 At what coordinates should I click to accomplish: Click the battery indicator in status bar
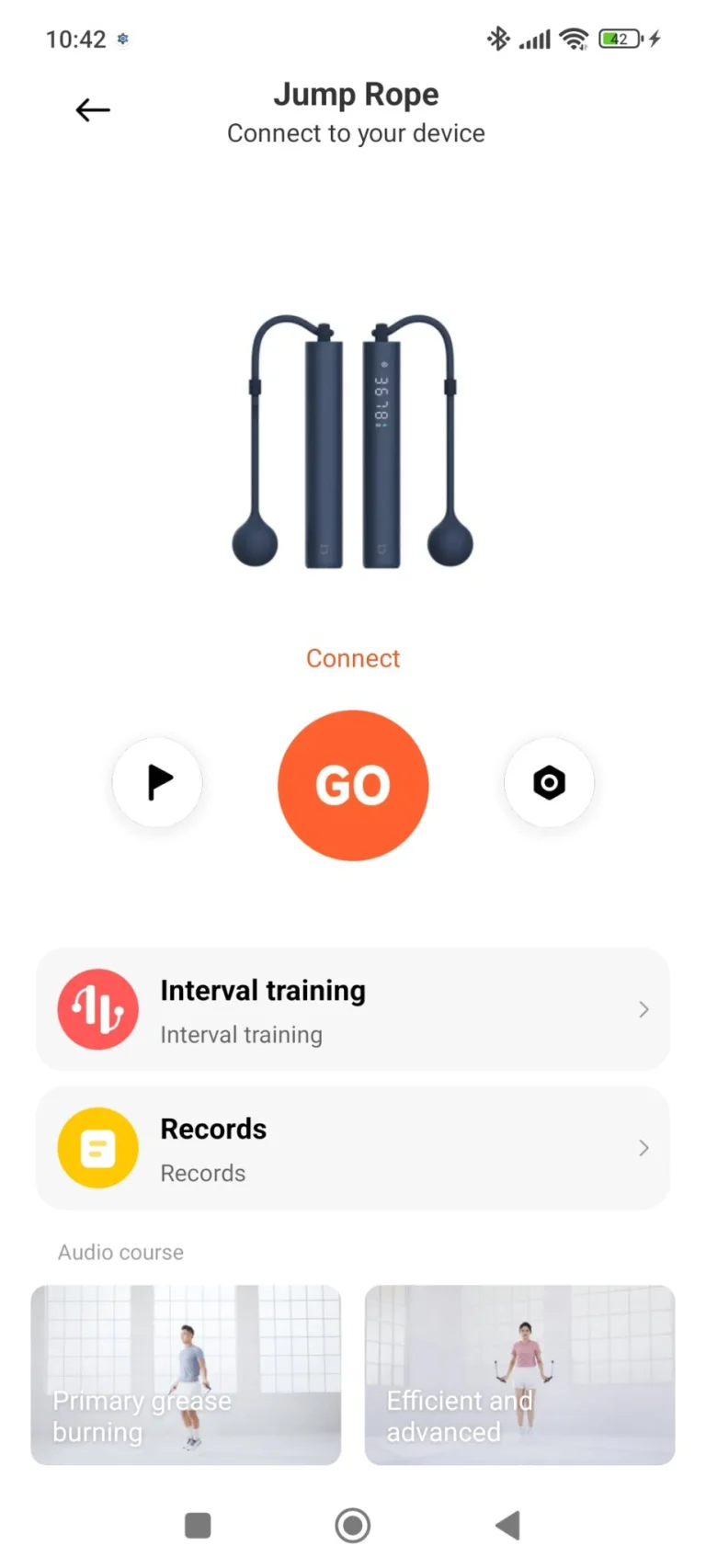(618, 39)
